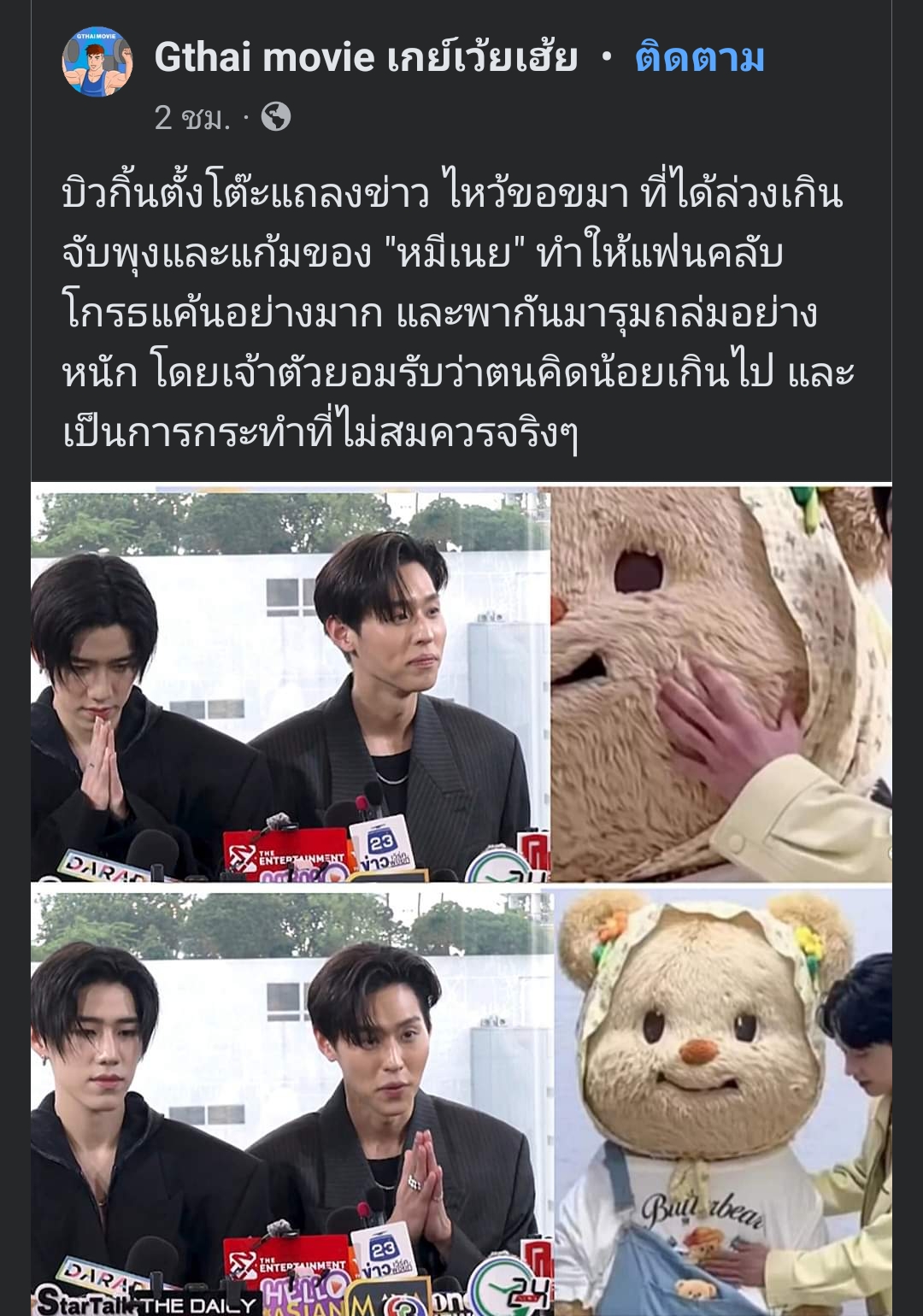Image resolution: width=923 pixels, height=1316 pixels.
Task: Follow the page via ติดตาม
Action: click(699, 58)
